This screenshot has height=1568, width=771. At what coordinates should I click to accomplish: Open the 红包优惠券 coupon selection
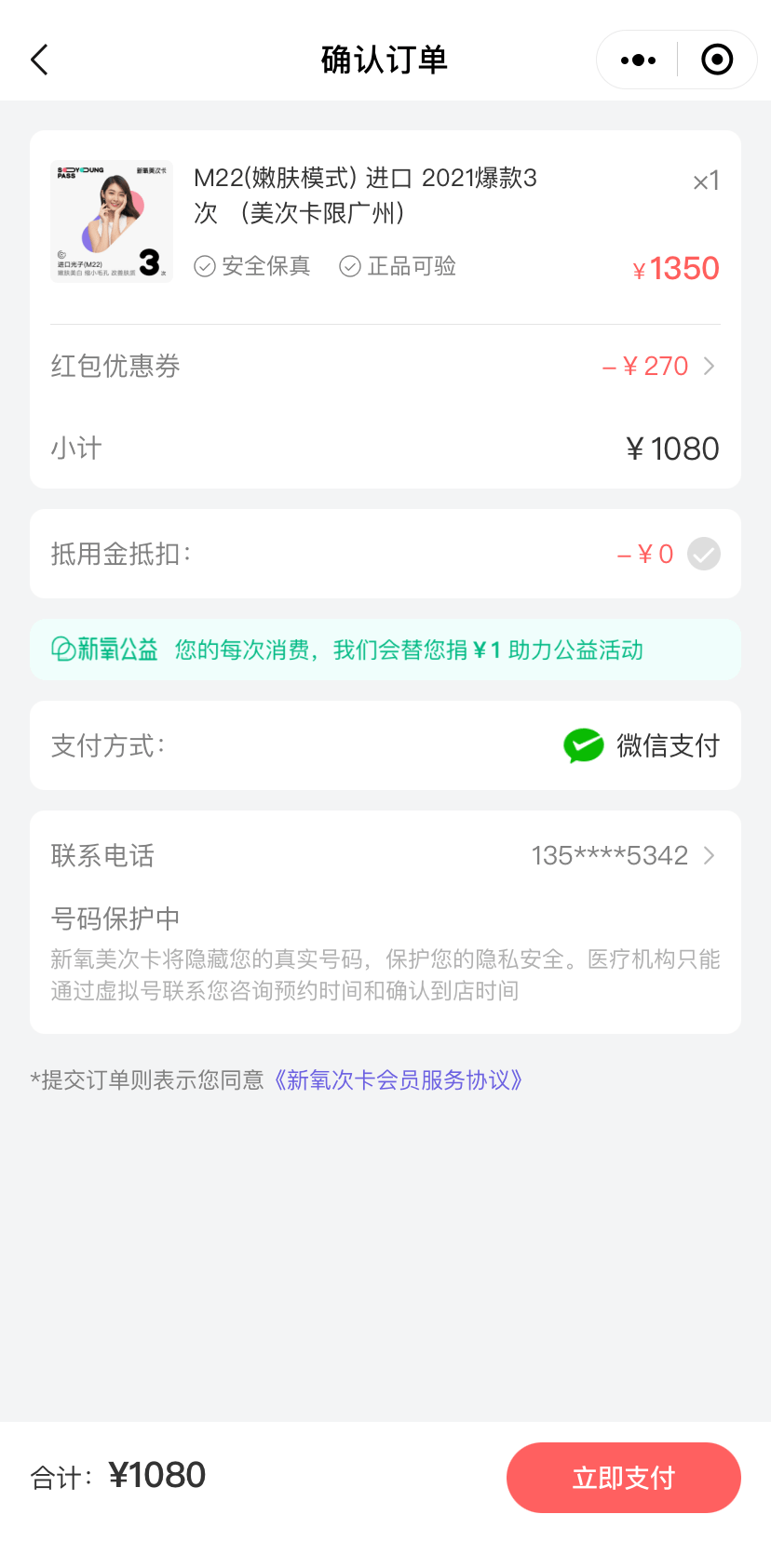point(657,367)
